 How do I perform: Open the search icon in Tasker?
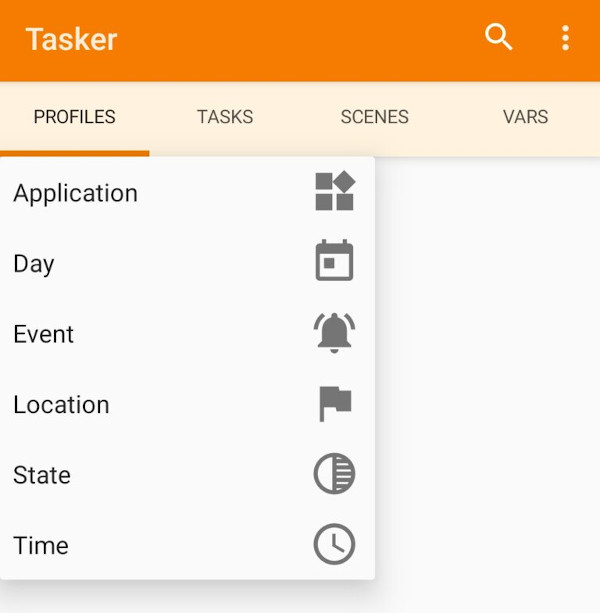pos(498,38)
